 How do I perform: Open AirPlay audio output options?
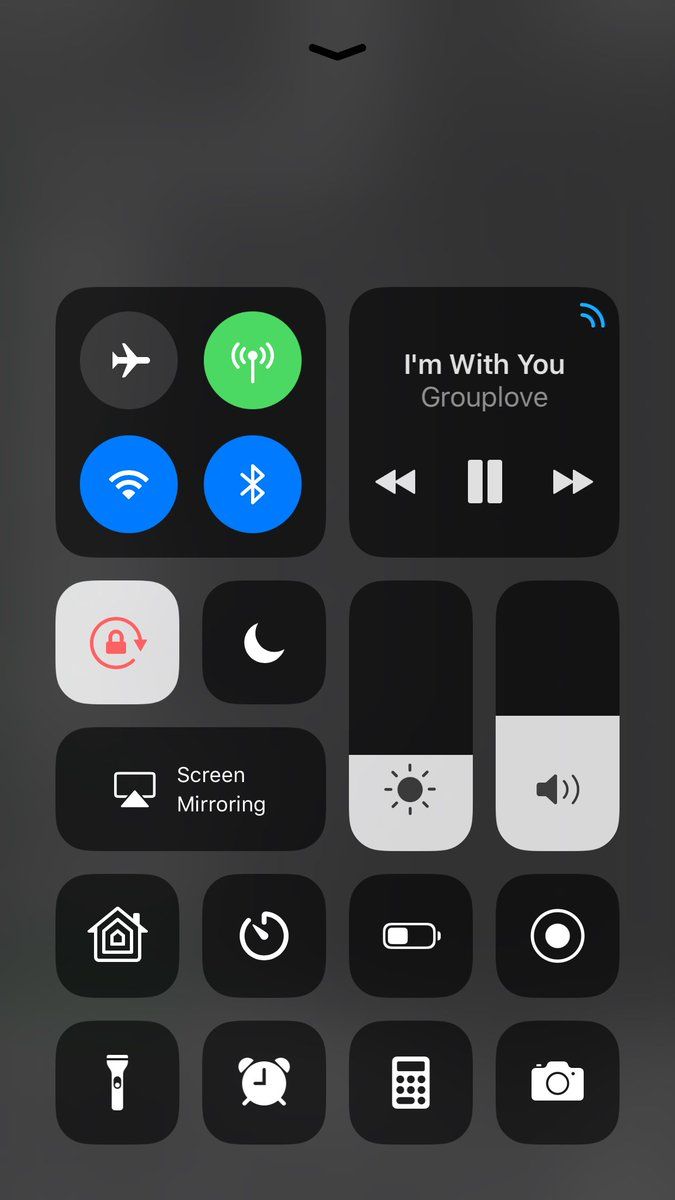pyautogui.click(x=592, y=316)
